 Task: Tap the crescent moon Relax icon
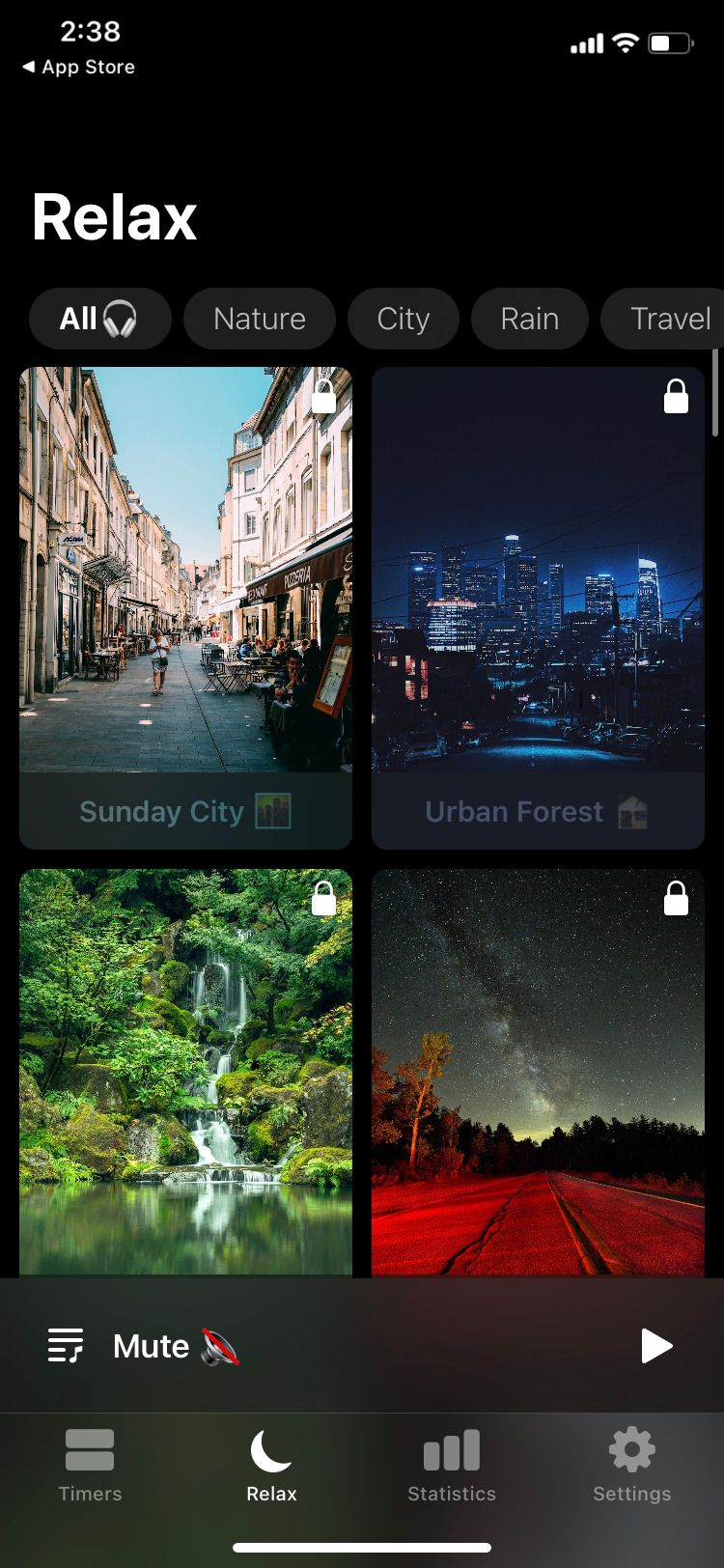[x=271, y=1446]
